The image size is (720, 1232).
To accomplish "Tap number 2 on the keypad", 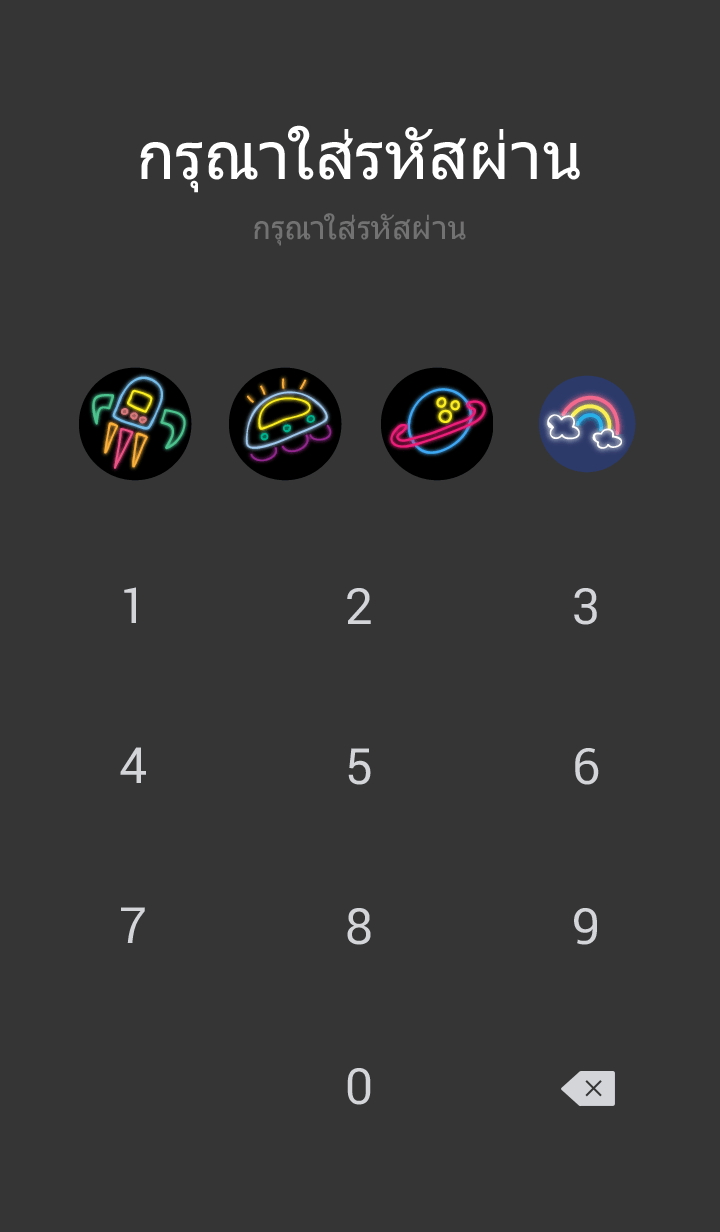I will click(359, 607).
